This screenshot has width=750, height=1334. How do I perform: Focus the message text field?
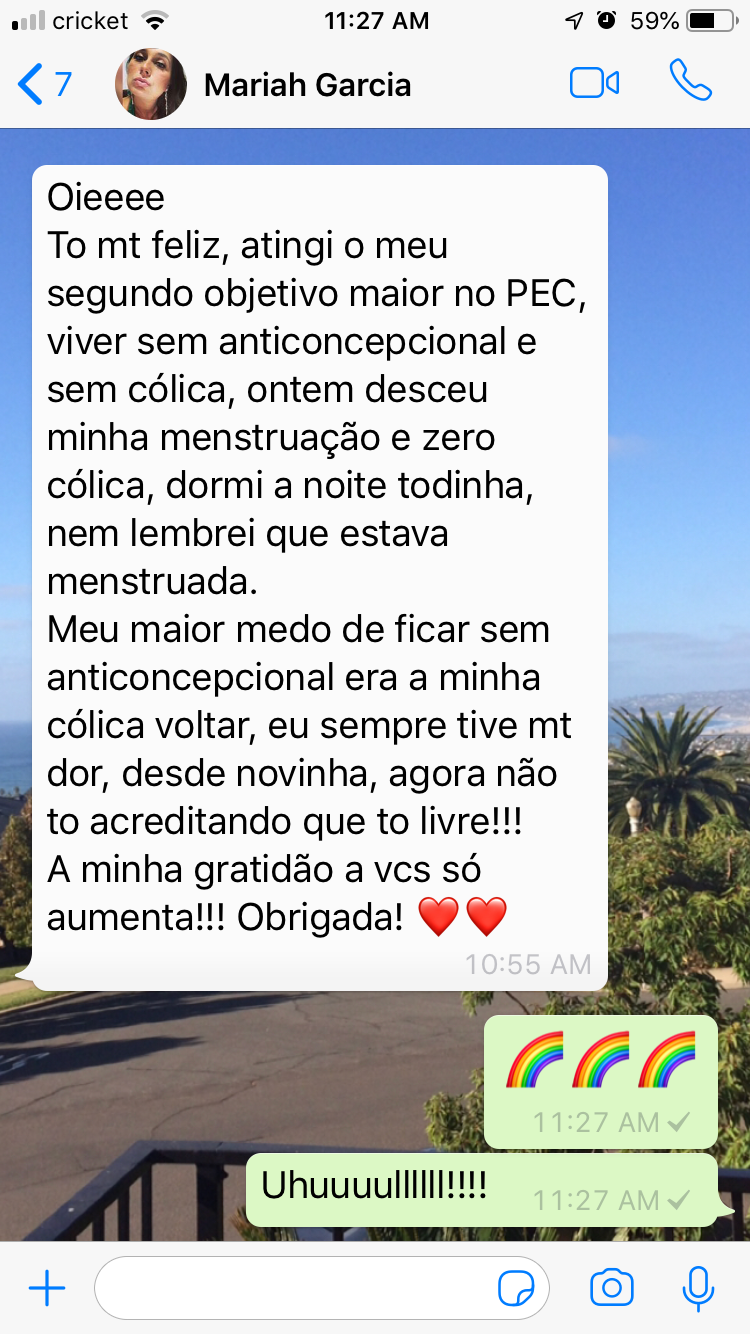(295, 1288)
